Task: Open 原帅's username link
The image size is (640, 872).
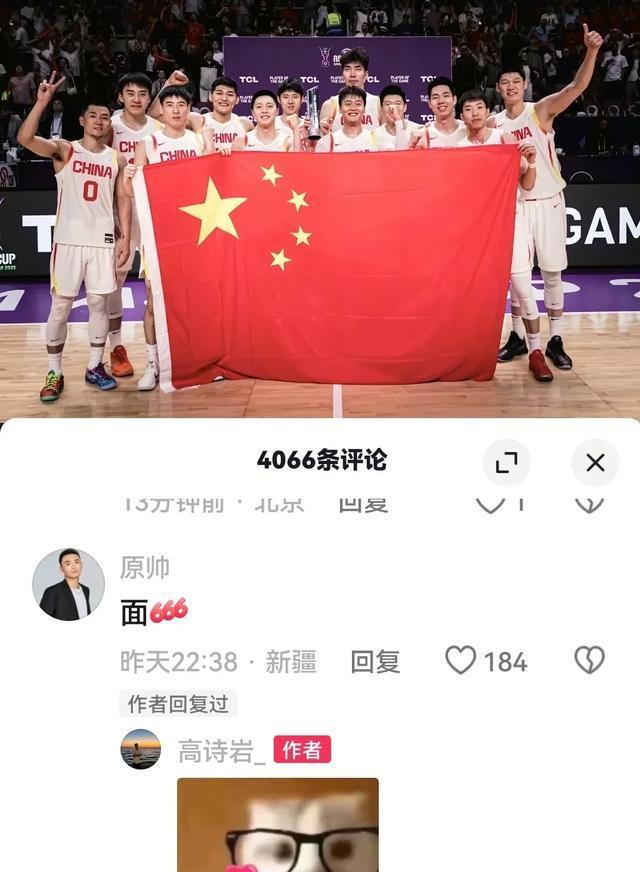Action: tap(145, 567)
